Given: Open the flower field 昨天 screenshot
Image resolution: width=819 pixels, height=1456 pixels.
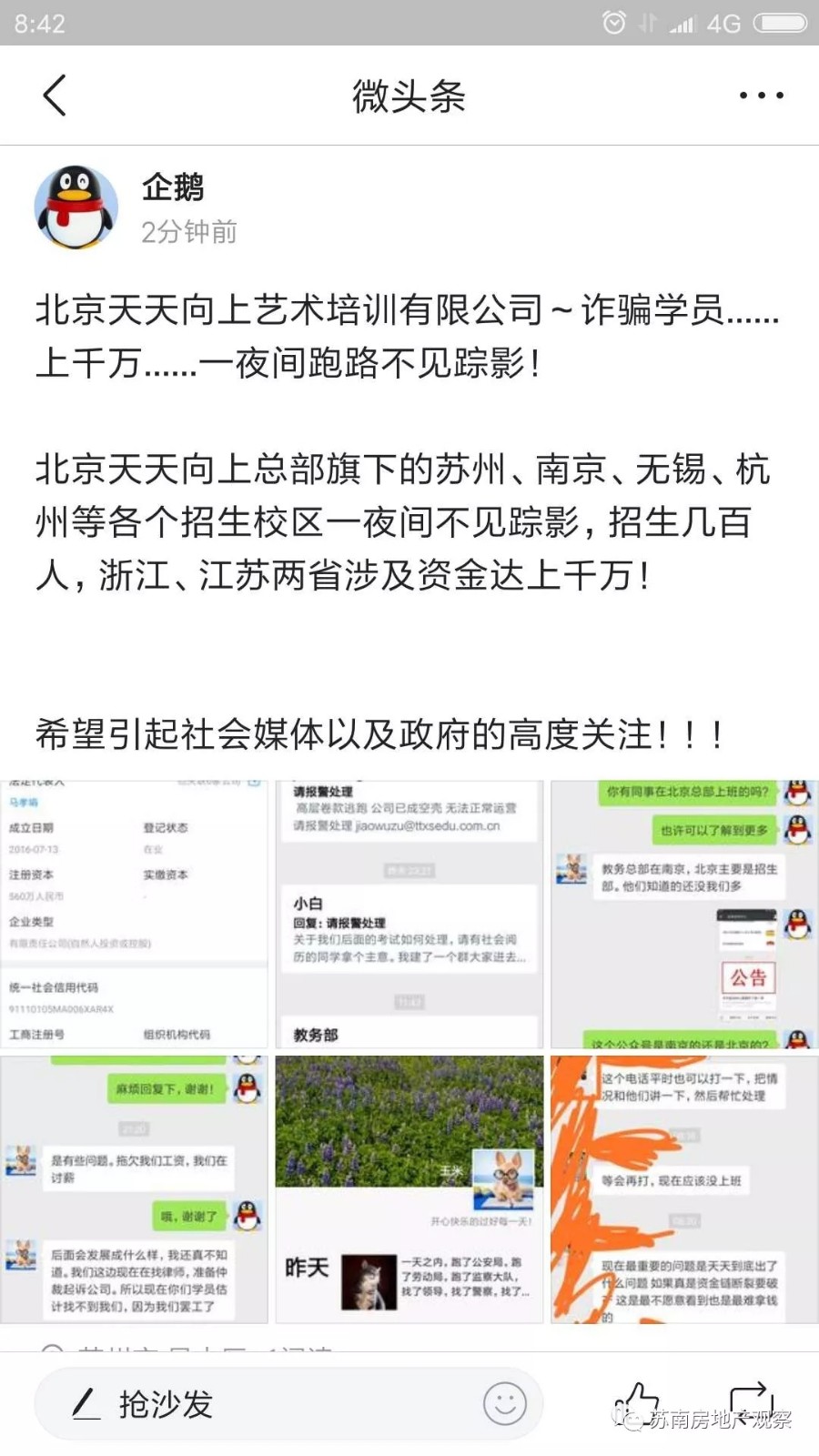Looking at the screenshot, I should pos(409,1189).
